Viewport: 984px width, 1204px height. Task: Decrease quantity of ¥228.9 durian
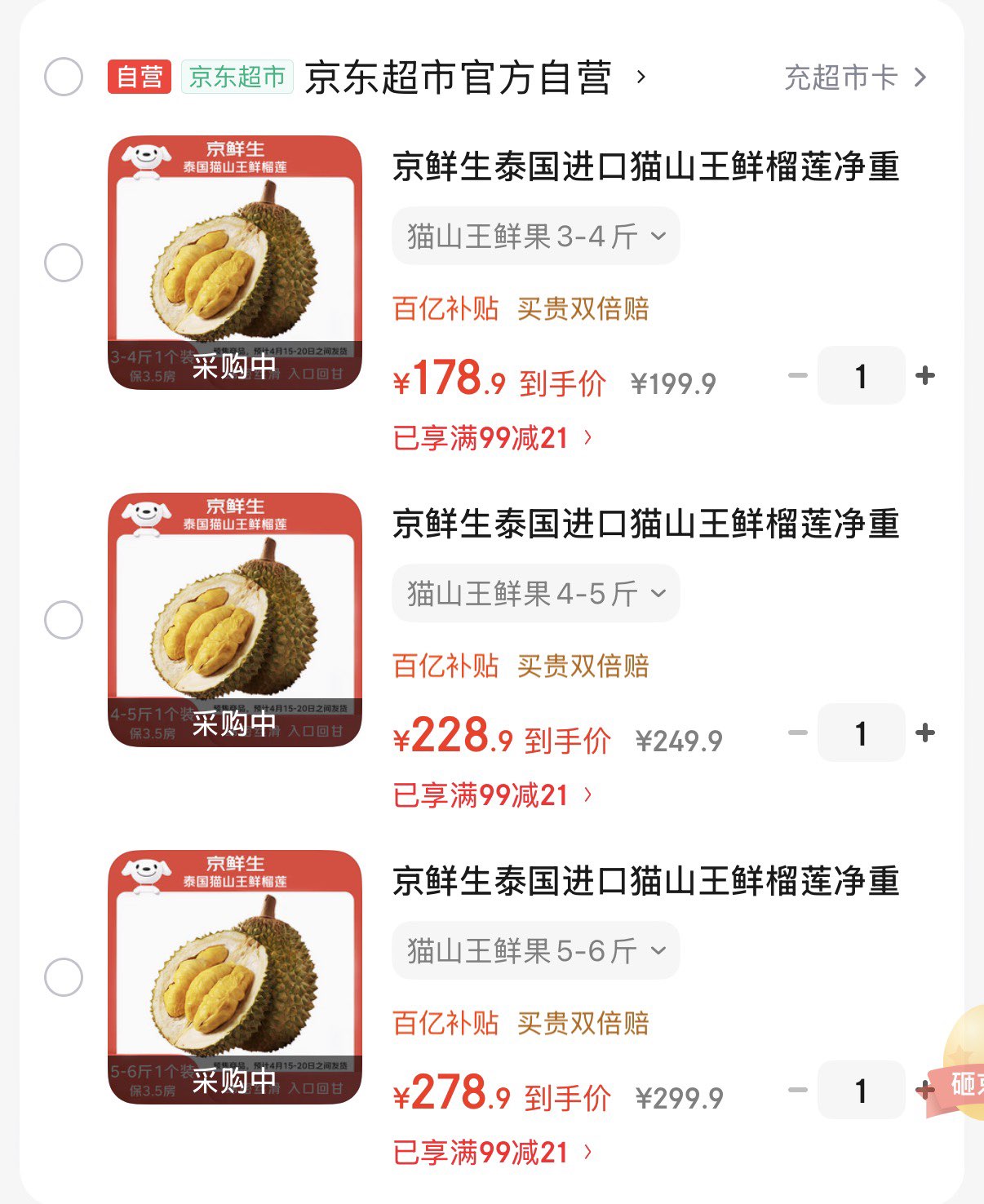[x=797, y=733]
